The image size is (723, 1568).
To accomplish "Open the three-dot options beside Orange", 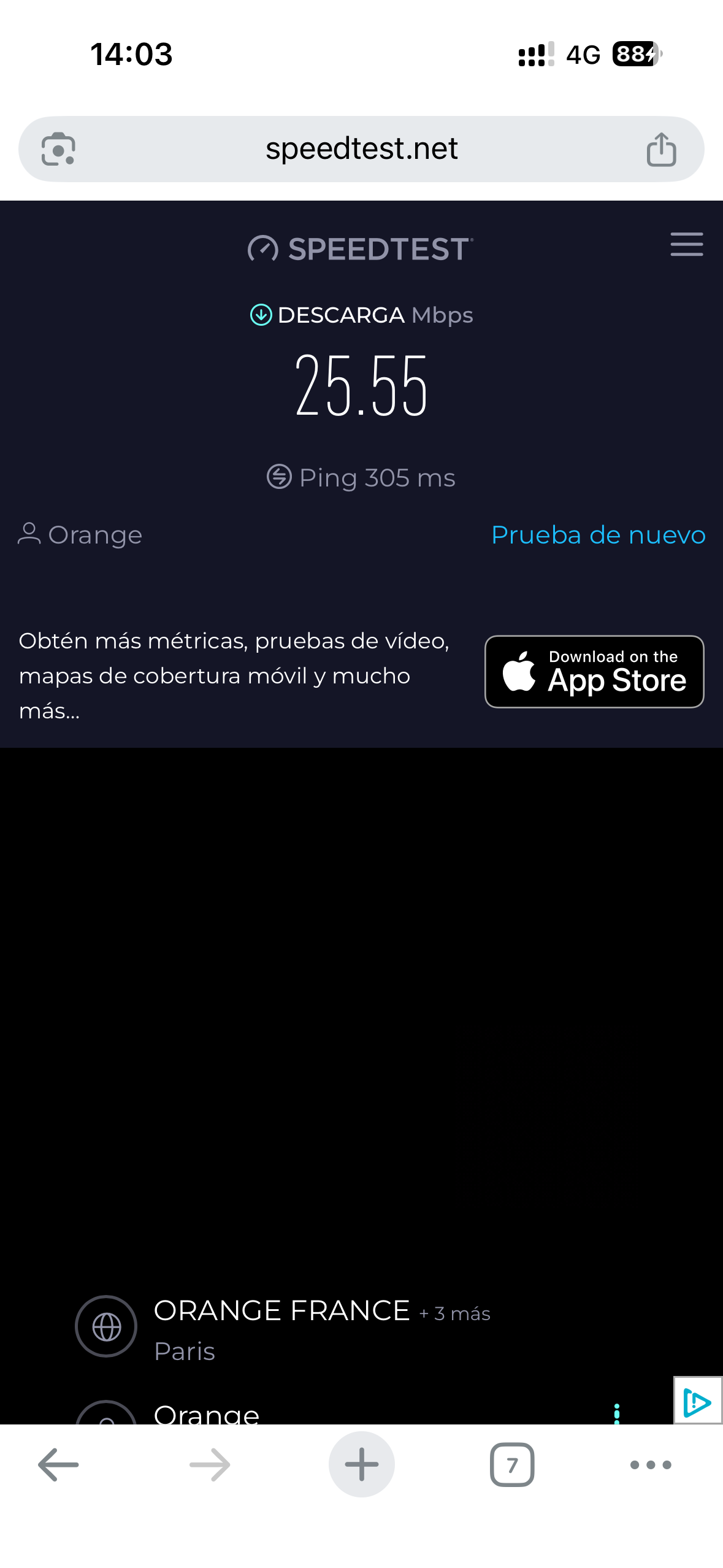I will pyautogui.click(x=616, y=1412).
